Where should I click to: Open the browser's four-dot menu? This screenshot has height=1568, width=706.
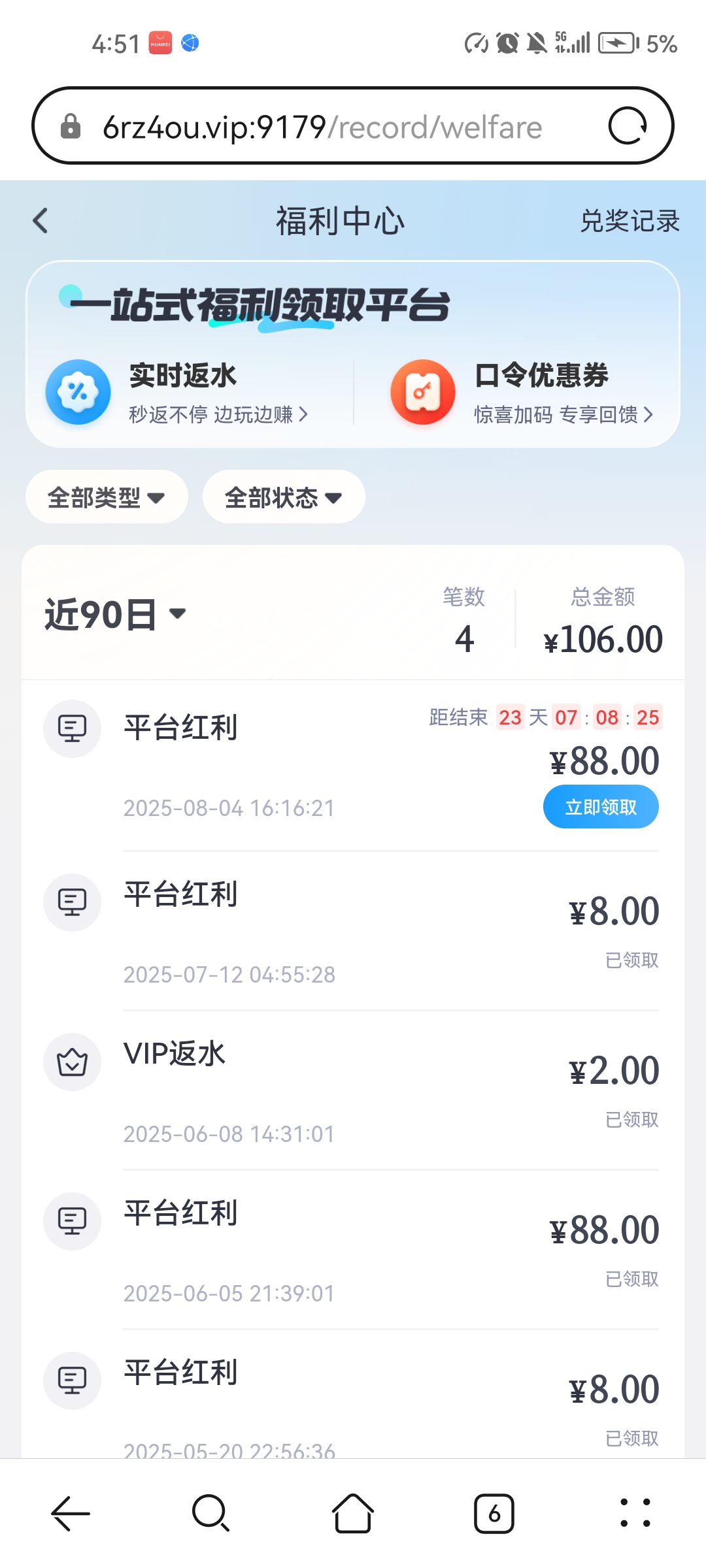coord(635,1513)
